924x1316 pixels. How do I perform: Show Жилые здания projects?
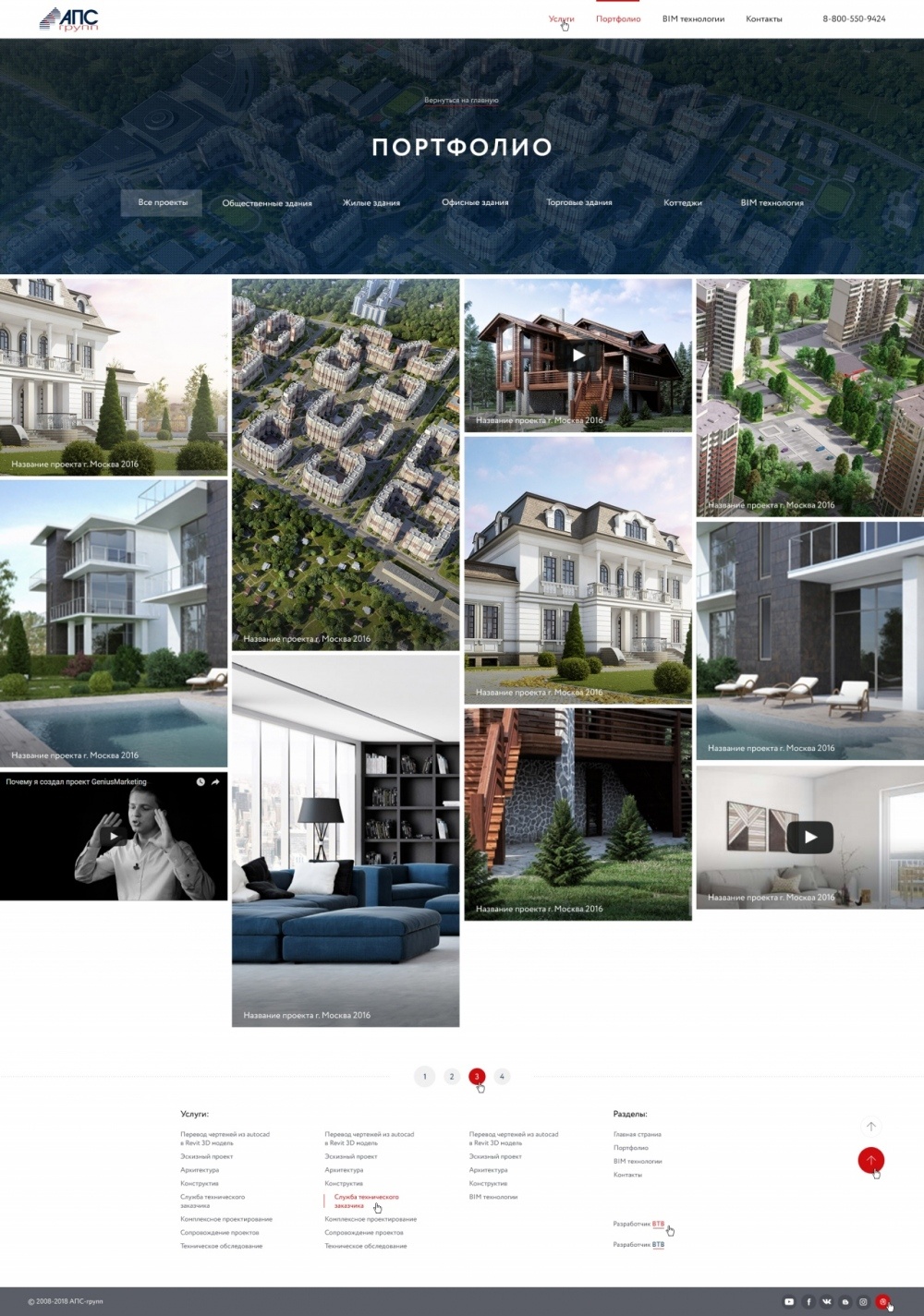tap(371, 203)
